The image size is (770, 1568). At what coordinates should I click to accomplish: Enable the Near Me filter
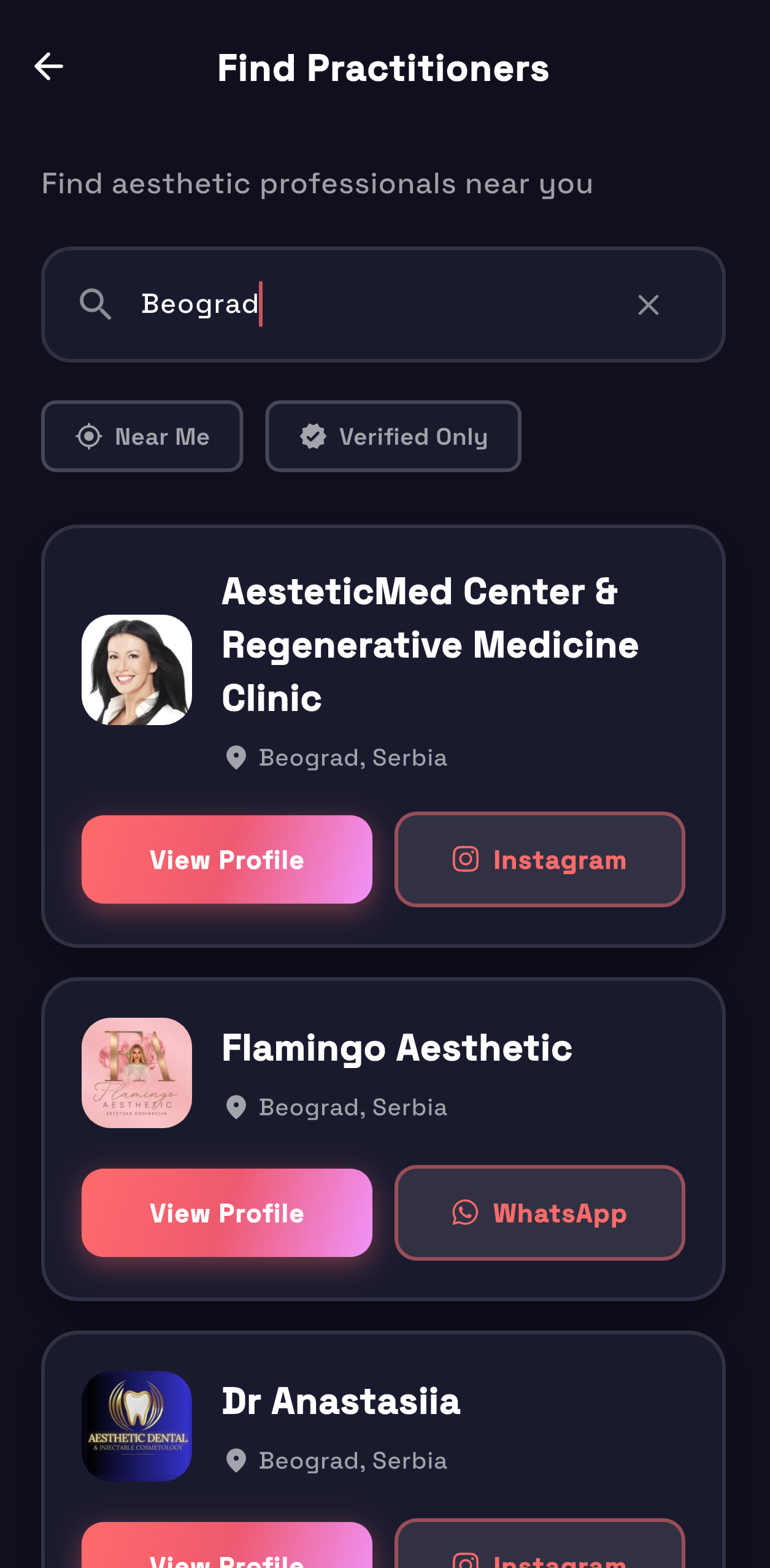[142, 436]
